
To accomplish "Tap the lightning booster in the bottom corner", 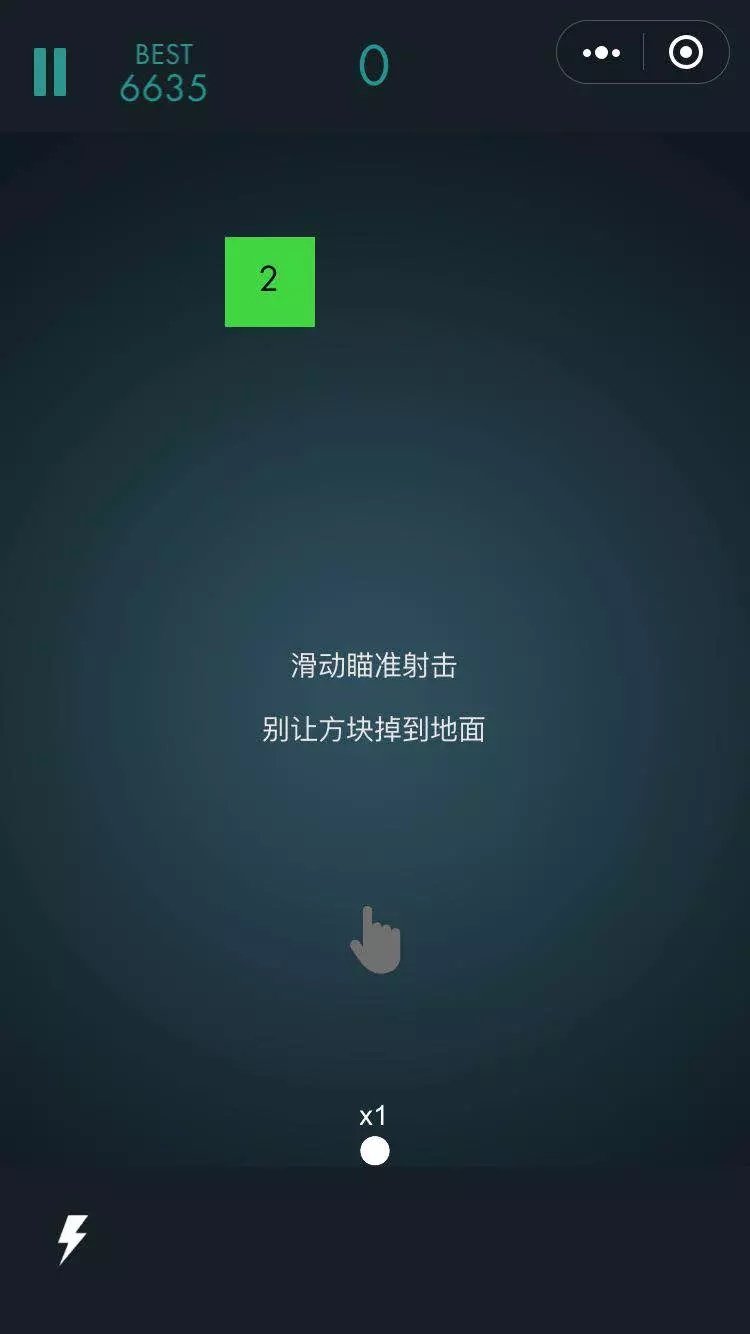I will (70, 1239).
